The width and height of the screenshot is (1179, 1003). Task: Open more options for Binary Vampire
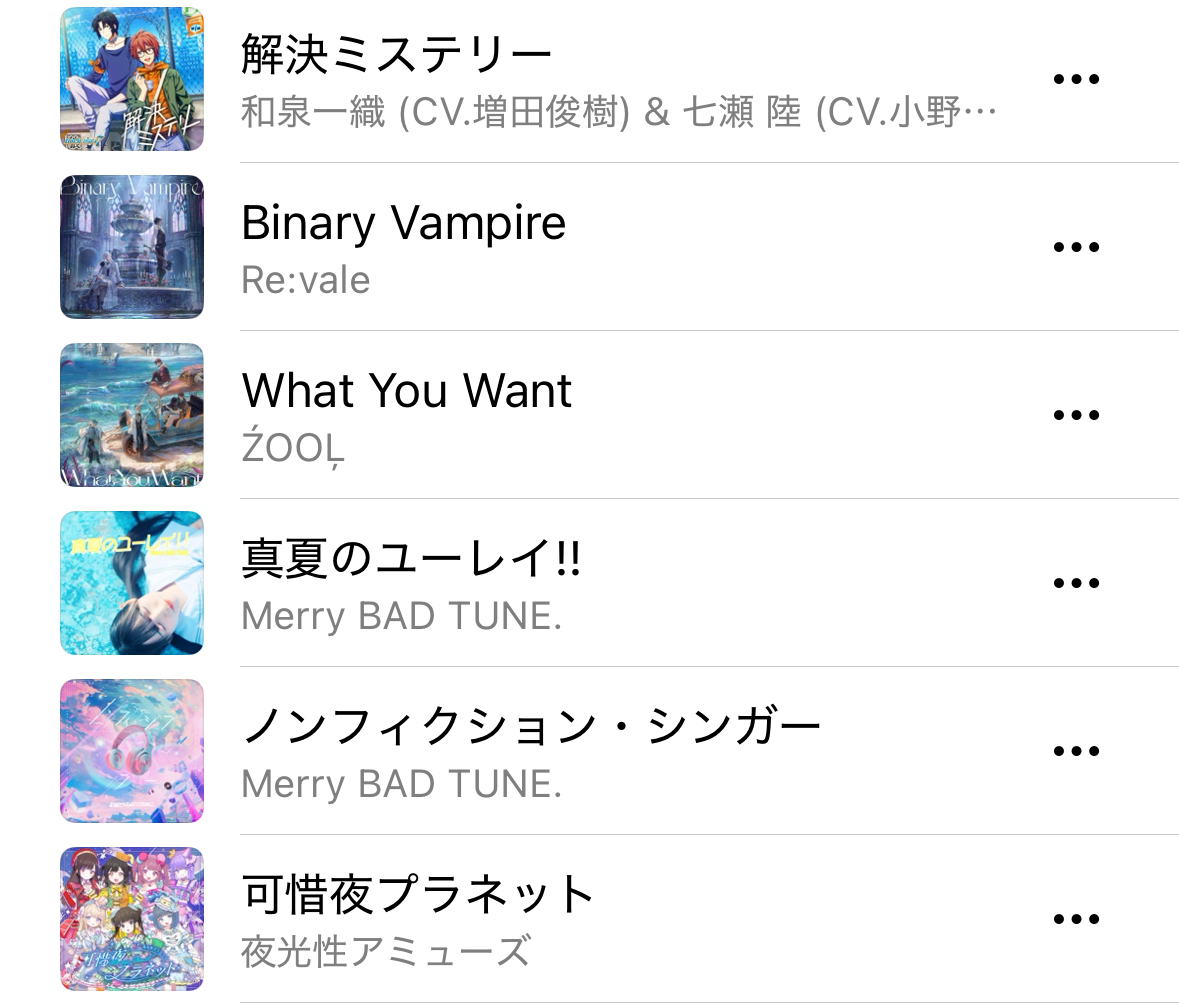(x=1076, y=247)
